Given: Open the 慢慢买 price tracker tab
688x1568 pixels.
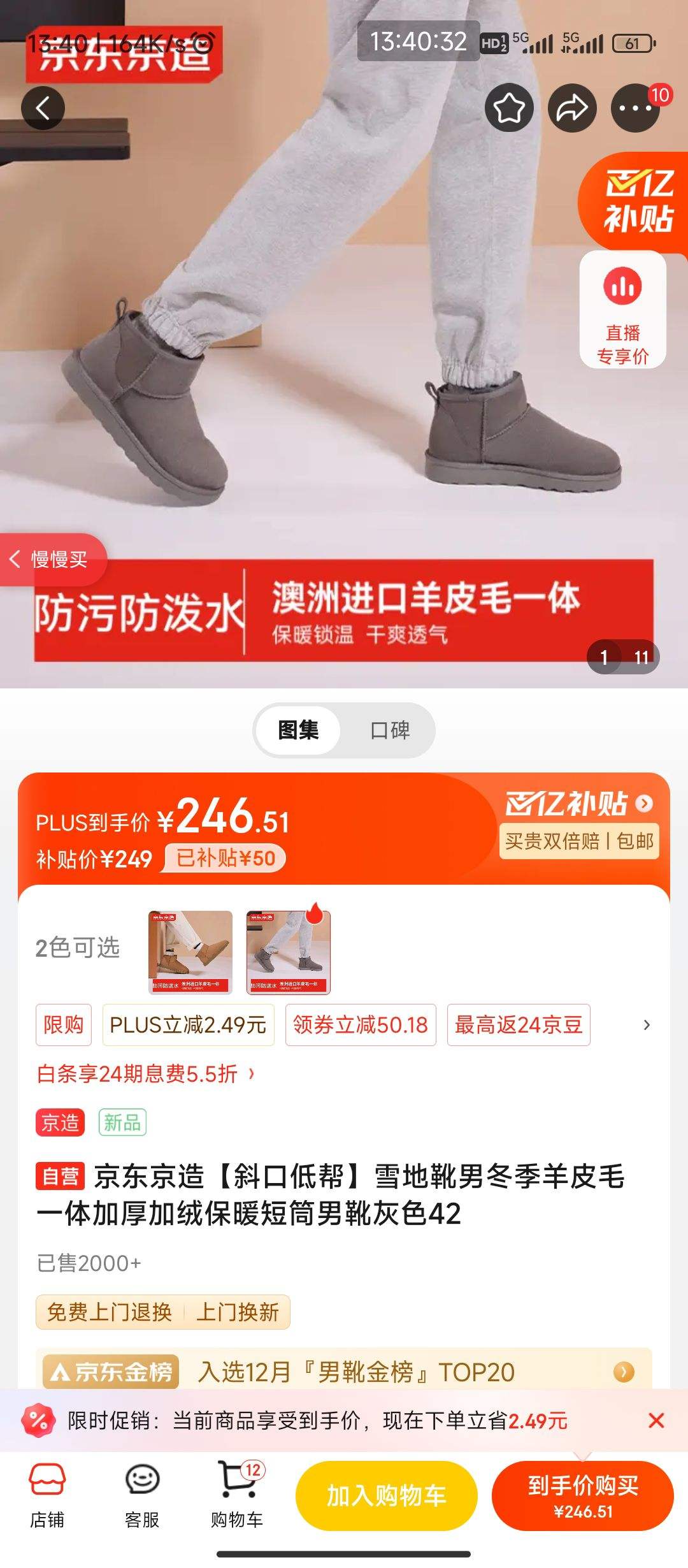Looking at the screenshot, I should [x=52, y=559].
